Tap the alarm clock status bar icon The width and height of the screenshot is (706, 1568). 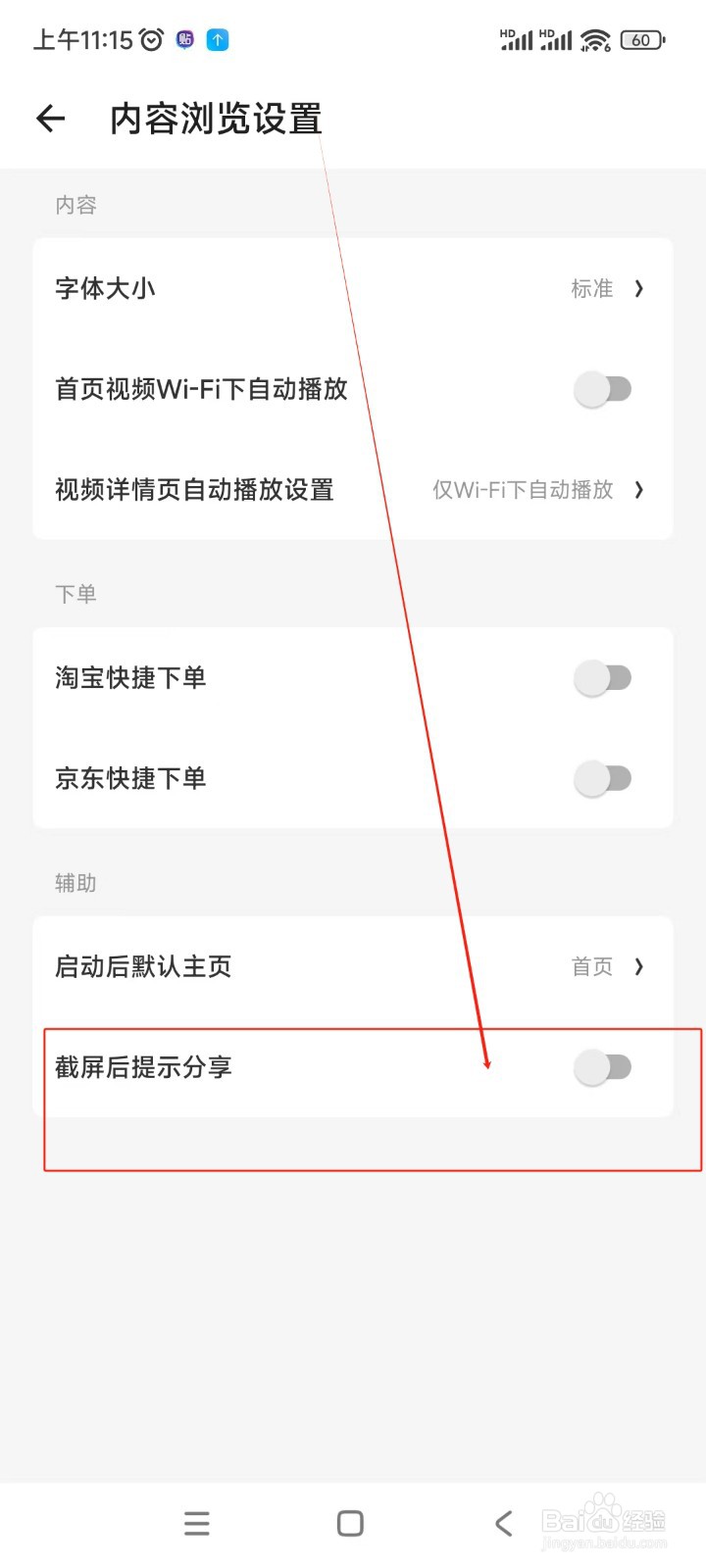[149, 39]
